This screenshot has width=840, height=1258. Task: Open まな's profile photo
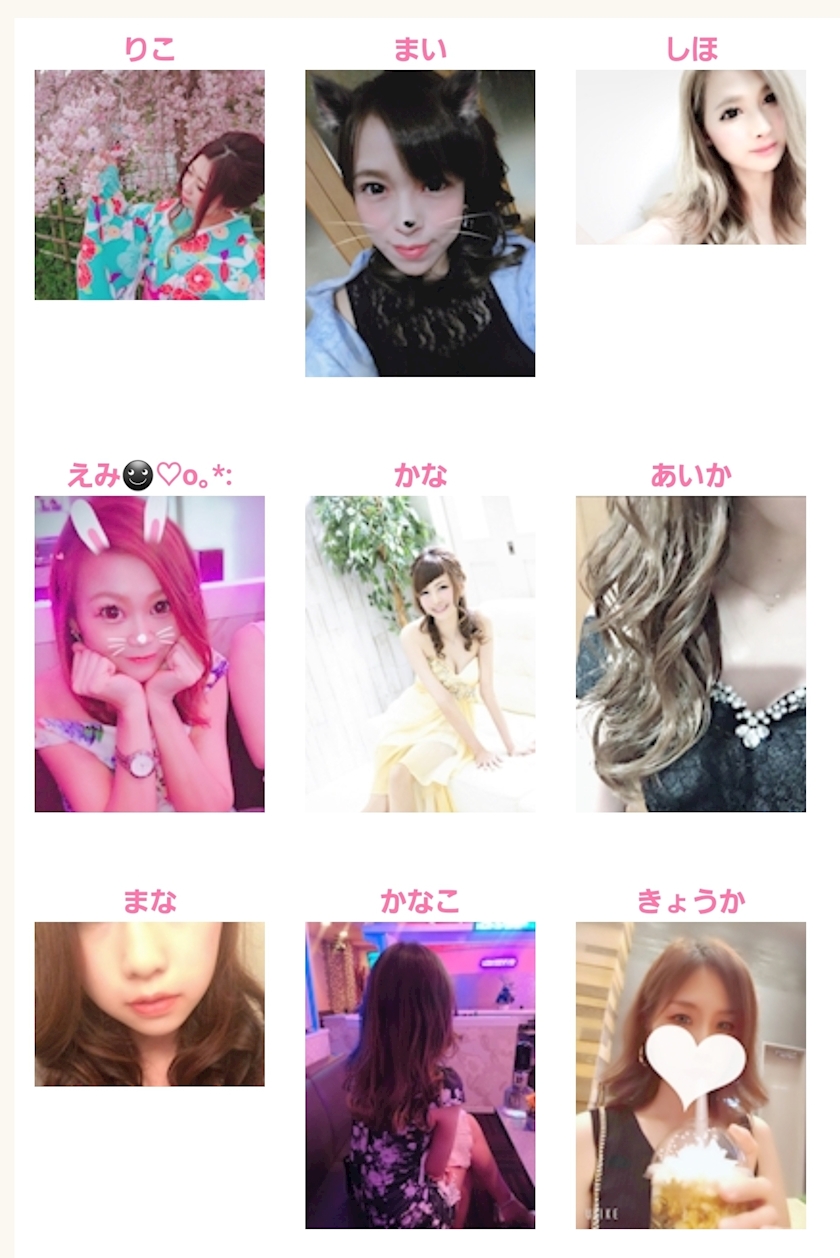149,1004
